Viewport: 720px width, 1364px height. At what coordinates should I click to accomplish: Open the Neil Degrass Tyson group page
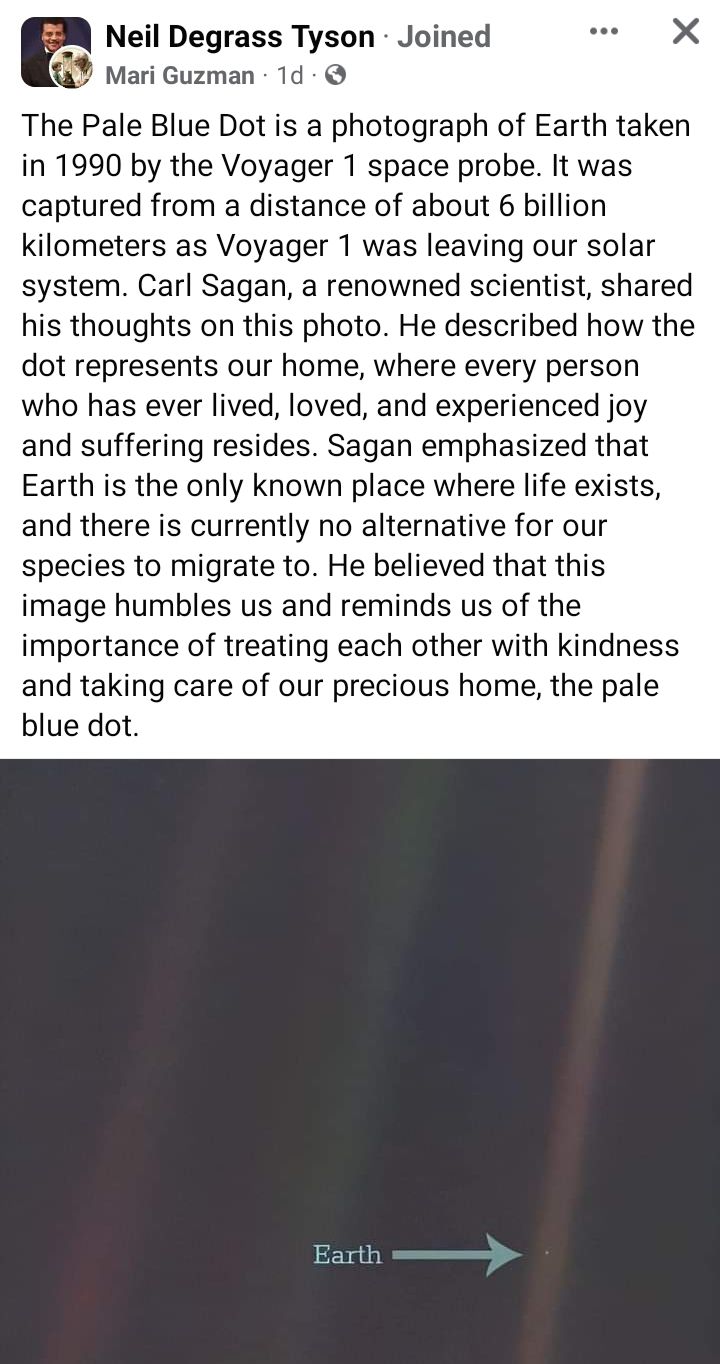pyautogui.click(x=239, y=37)
